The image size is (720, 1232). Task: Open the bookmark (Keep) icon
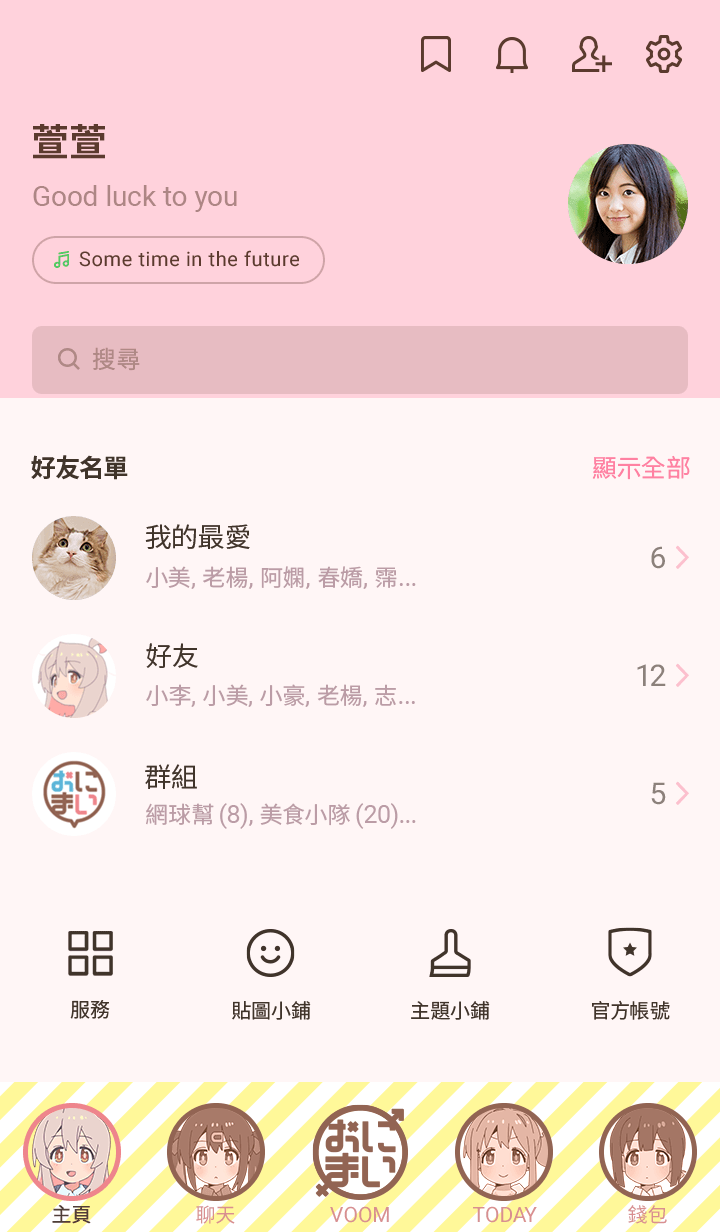436,55
